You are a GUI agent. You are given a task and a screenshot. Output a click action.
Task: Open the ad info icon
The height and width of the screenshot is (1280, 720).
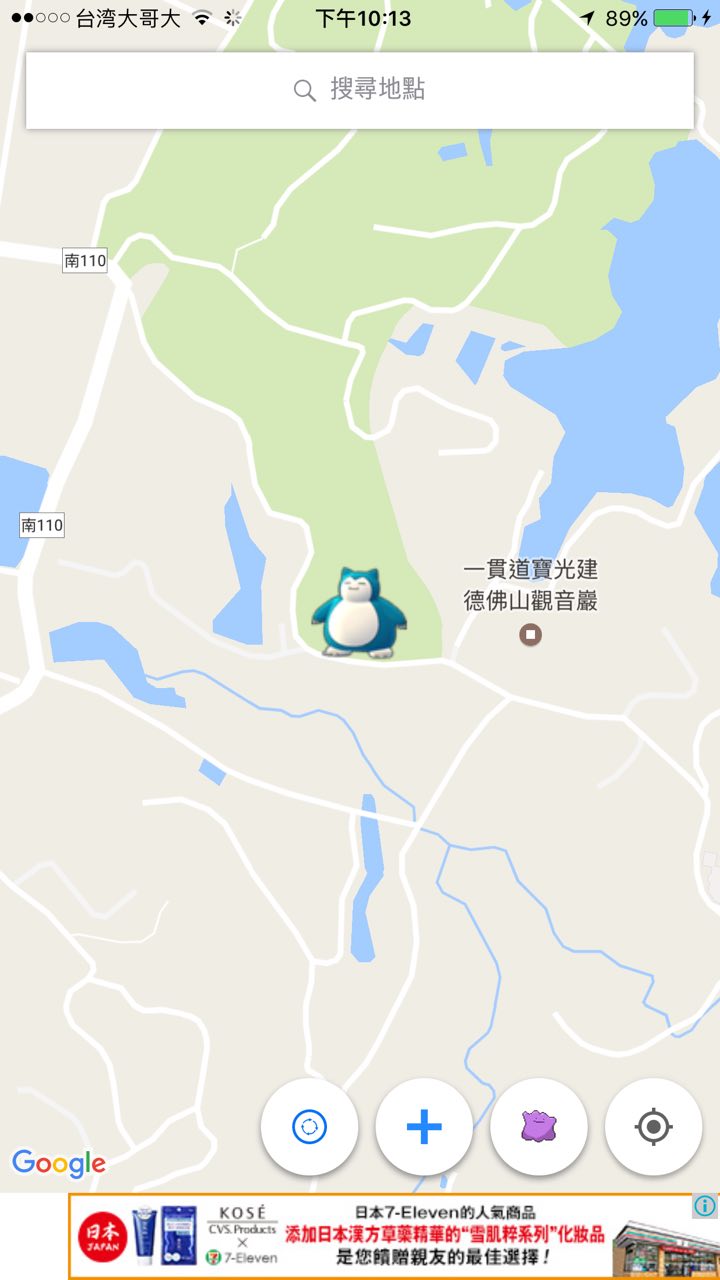click(705, 1206)
